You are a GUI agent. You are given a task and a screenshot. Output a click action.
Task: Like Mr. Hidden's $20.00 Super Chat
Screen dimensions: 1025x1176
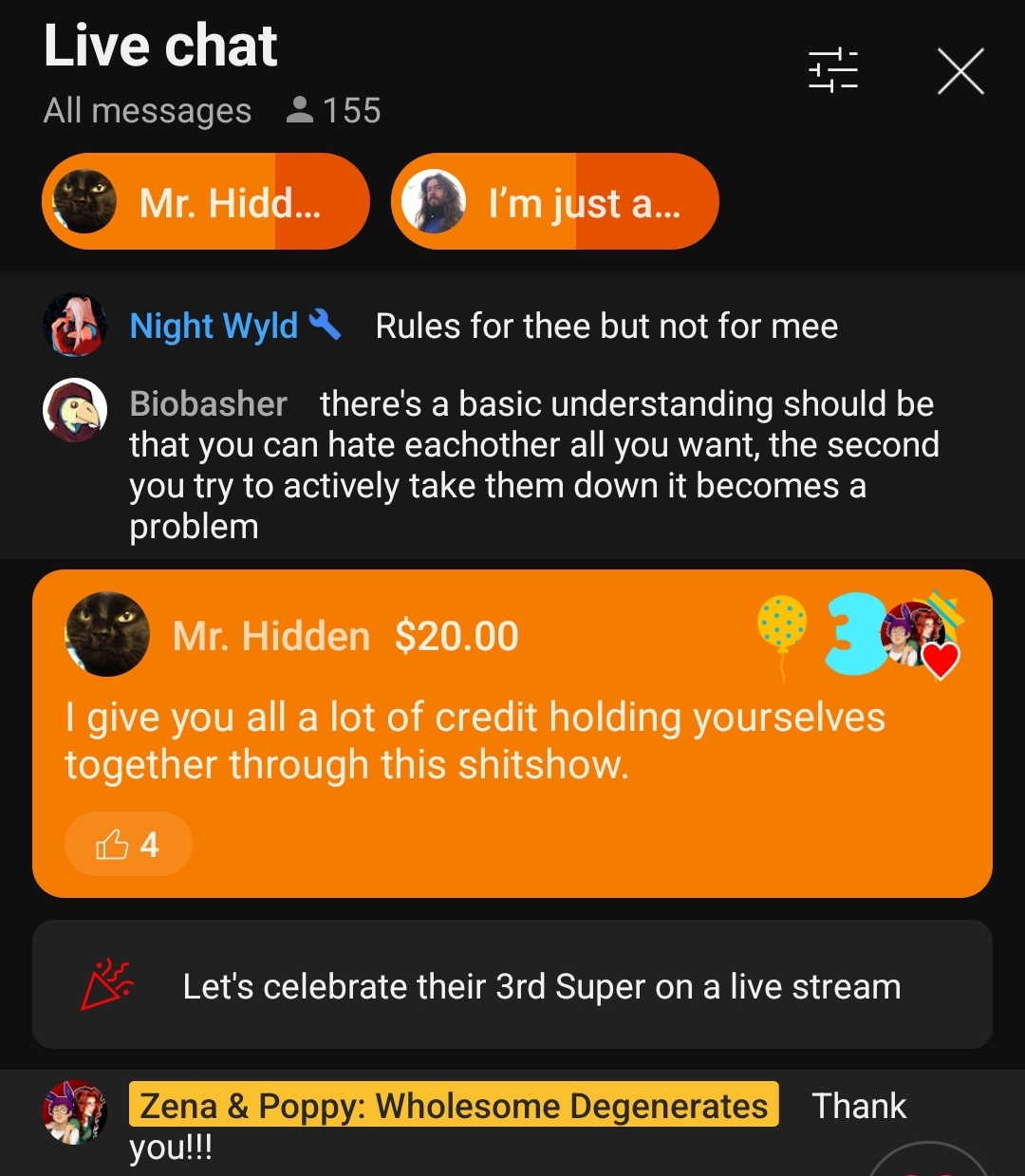(128, 844)
